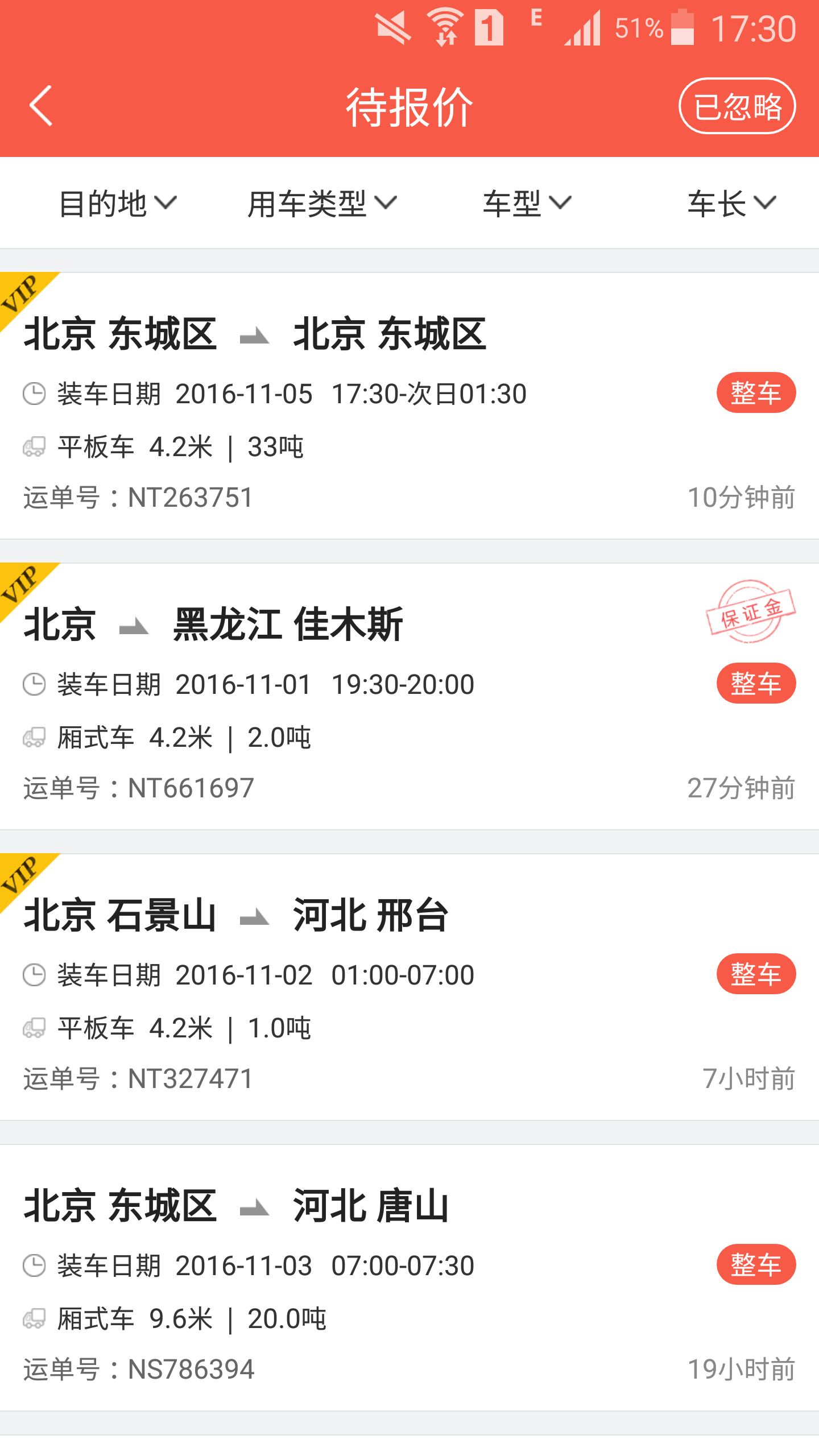Go back from the 待报价 screen
Screen dimensions: 819x1456
41,106
